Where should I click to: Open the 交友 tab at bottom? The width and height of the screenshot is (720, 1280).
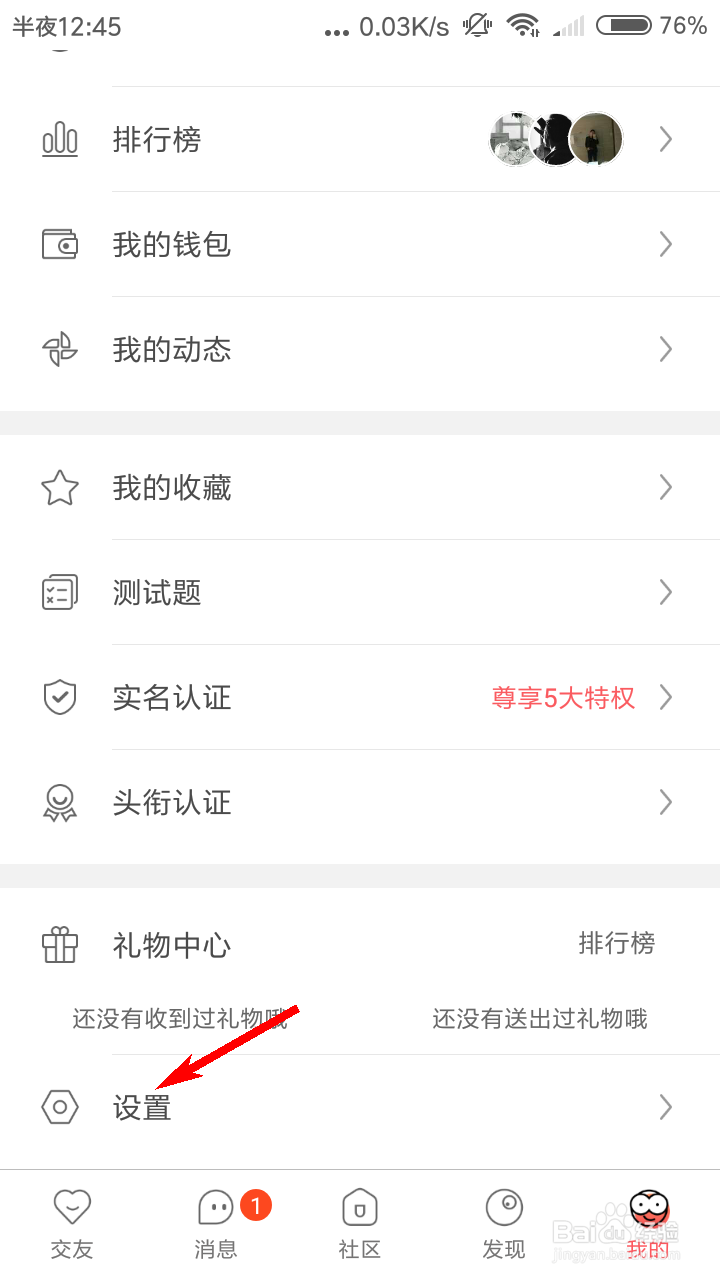[x=71, y=1220]
